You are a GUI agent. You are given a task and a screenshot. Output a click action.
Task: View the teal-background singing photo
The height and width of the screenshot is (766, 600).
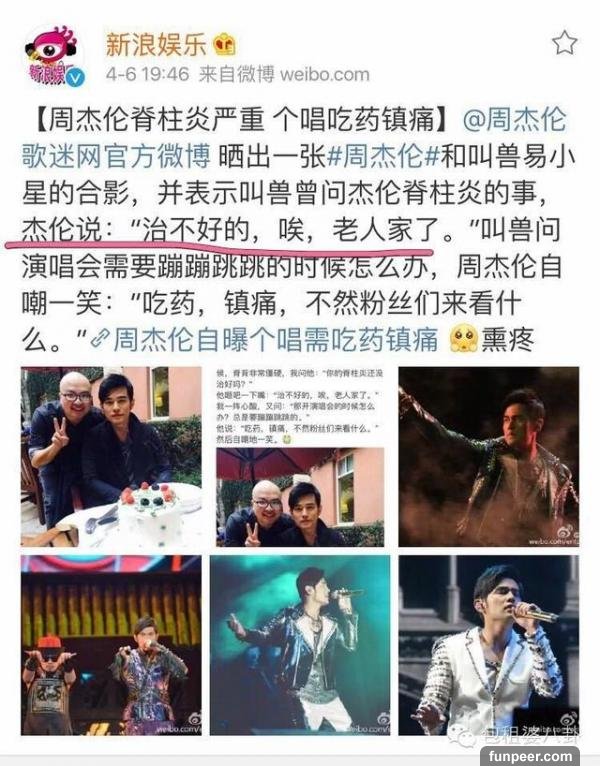[x=299, y=644]
